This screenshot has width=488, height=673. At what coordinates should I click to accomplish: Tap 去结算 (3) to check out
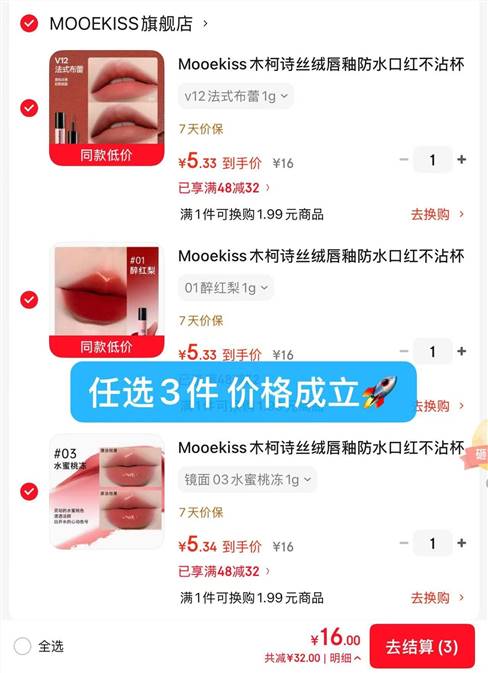[422, 646]
